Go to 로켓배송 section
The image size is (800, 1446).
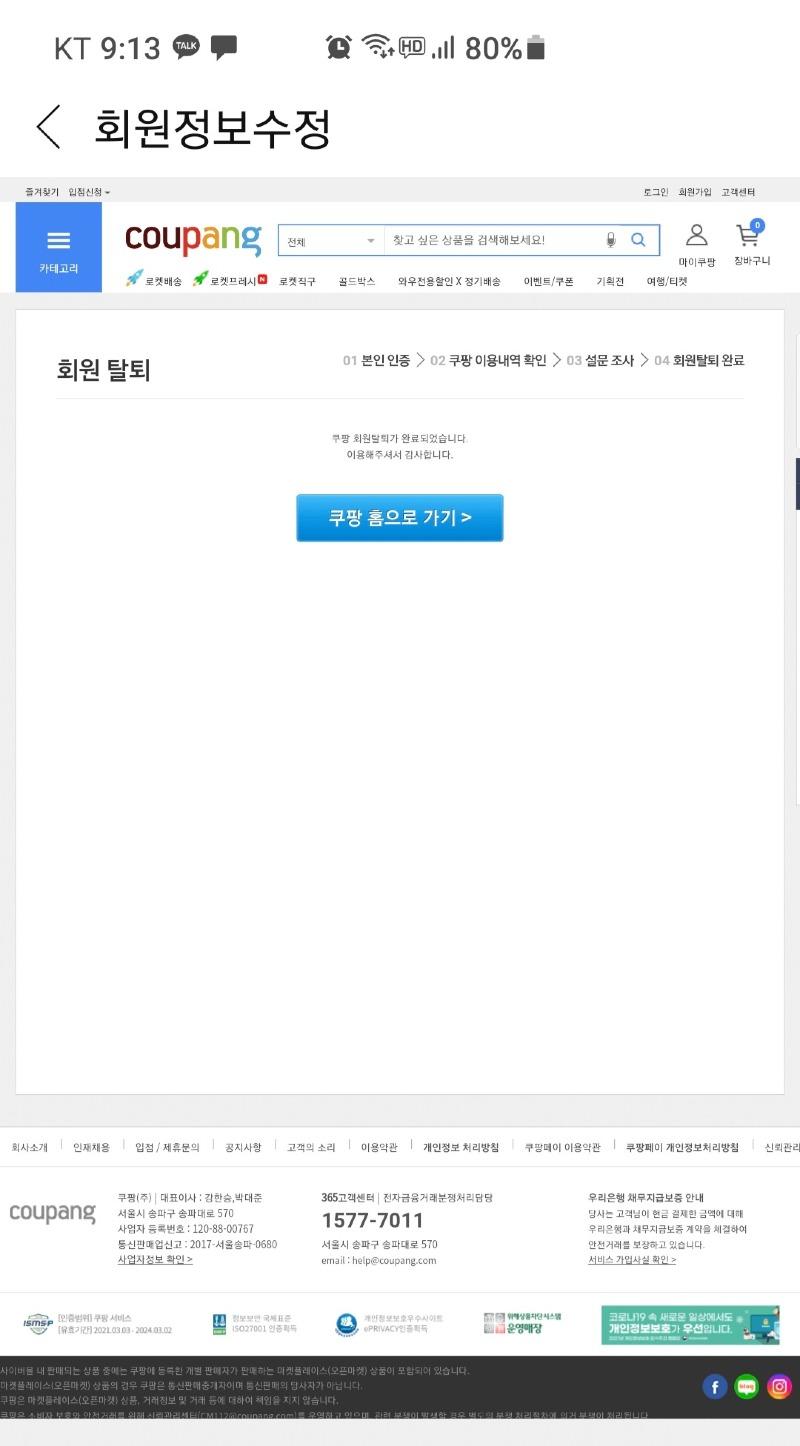coord(154,281)
